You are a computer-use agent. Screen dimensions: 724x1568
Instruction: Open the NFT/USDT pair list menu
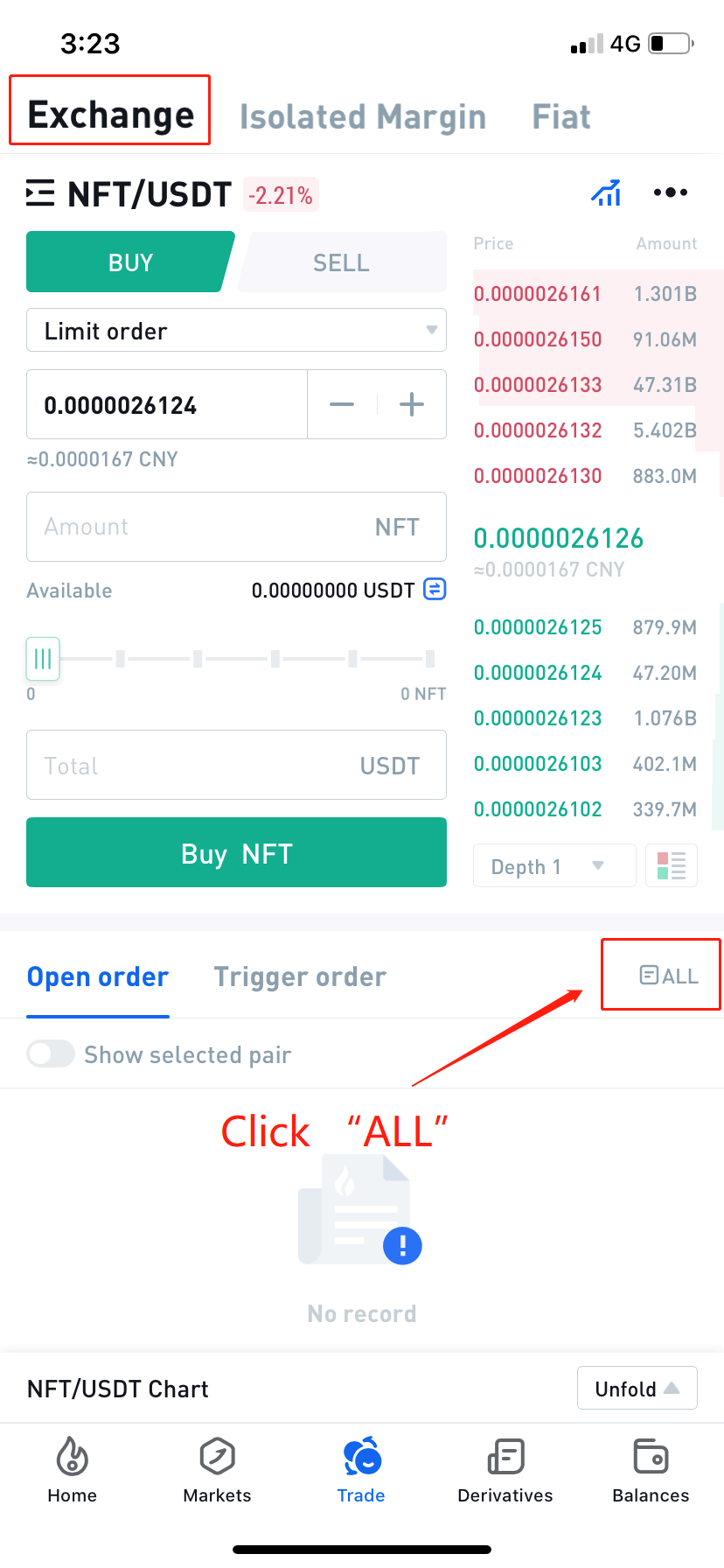click(40, 193)
